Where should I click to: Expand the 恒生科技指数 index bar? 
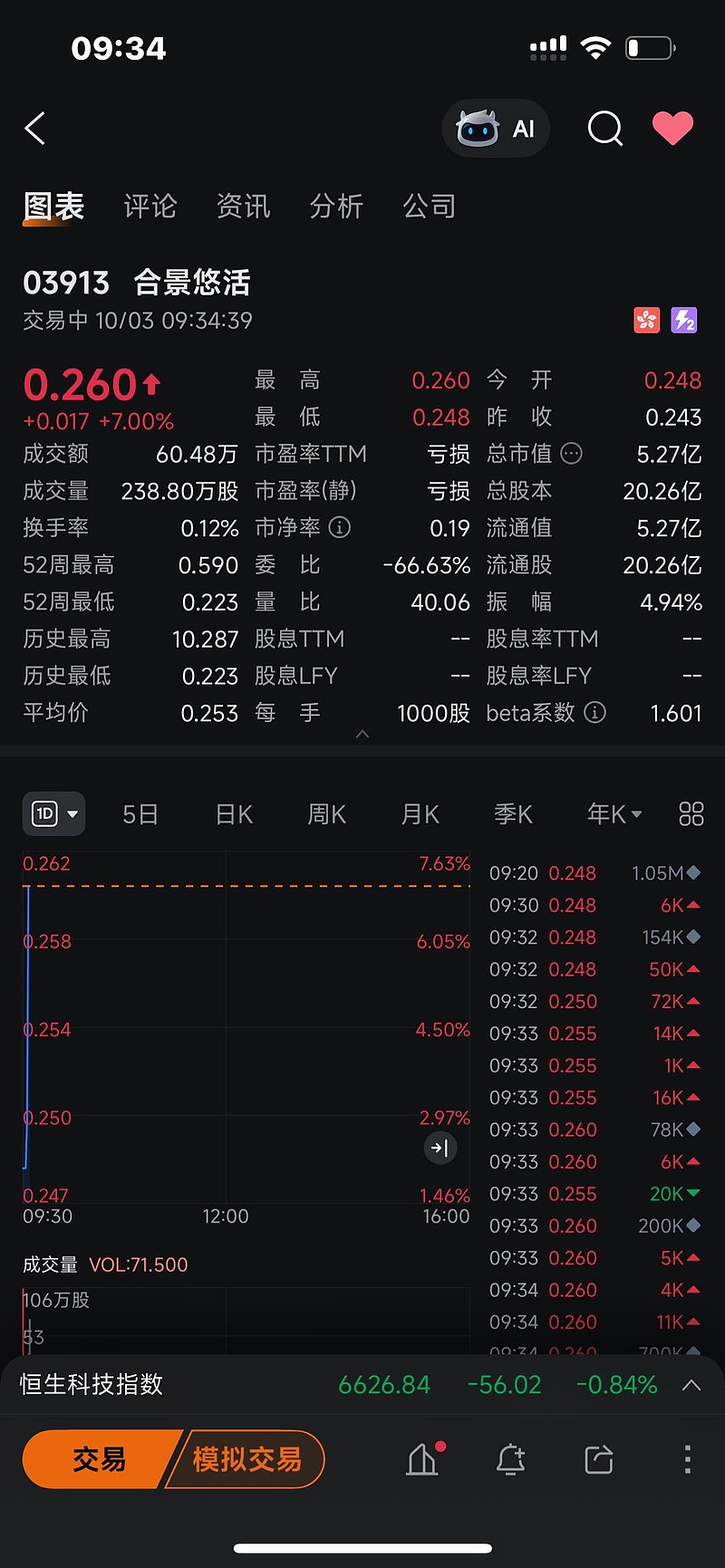(691, 1385)
